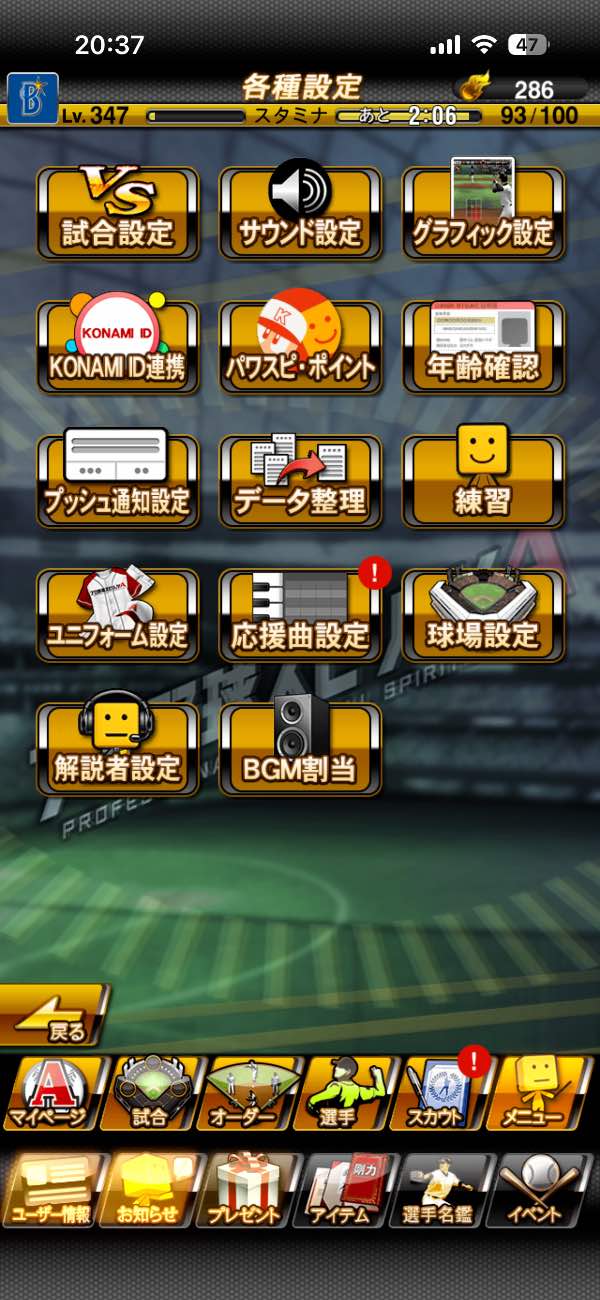
Task: Open 試合設定 match settings
Action: pyautogui.click(x=118, y=214)
